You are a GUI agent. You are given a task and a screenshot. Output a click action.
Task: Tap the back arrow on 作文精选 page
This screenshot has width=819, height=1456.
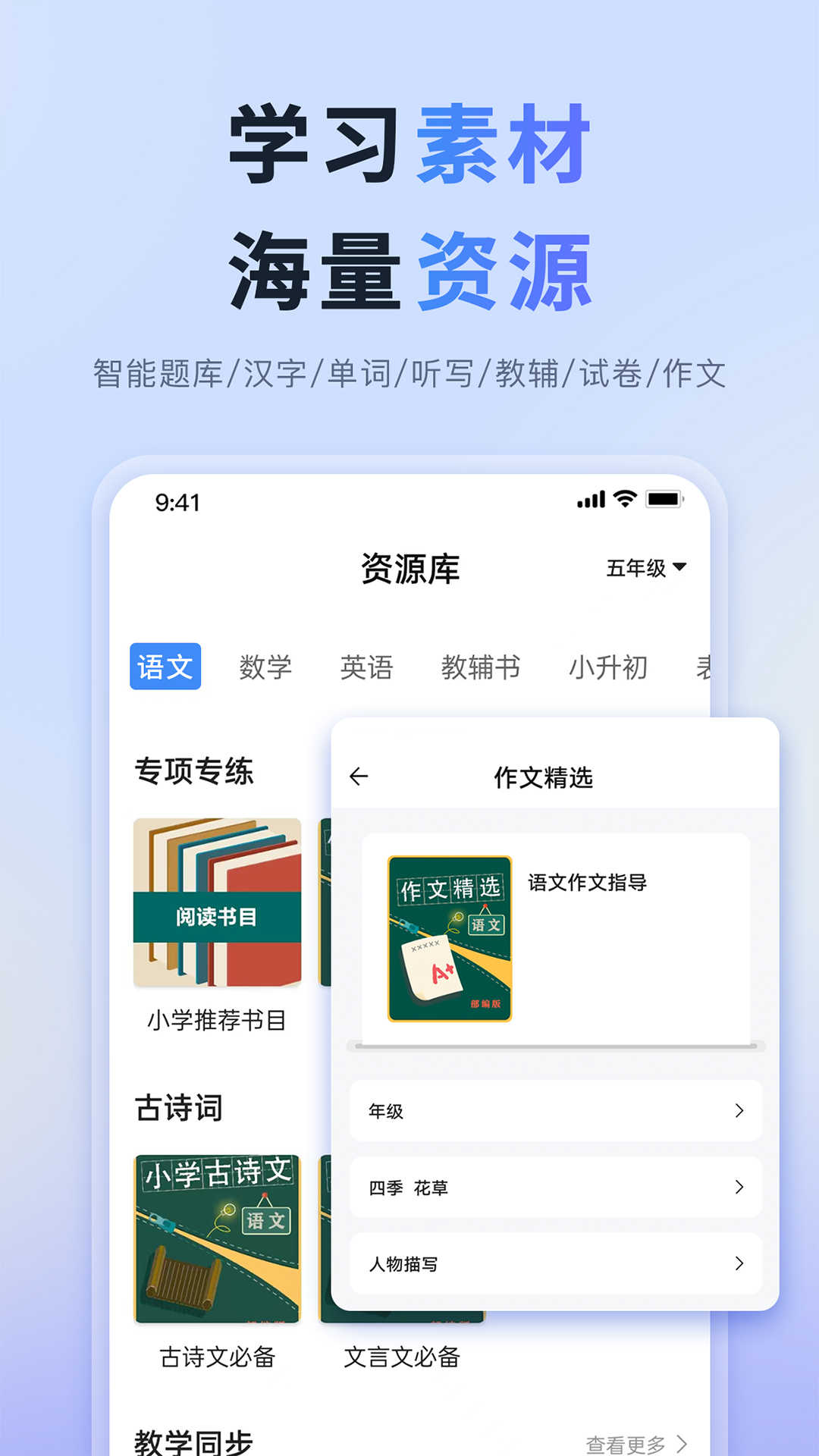pos(359,775)
